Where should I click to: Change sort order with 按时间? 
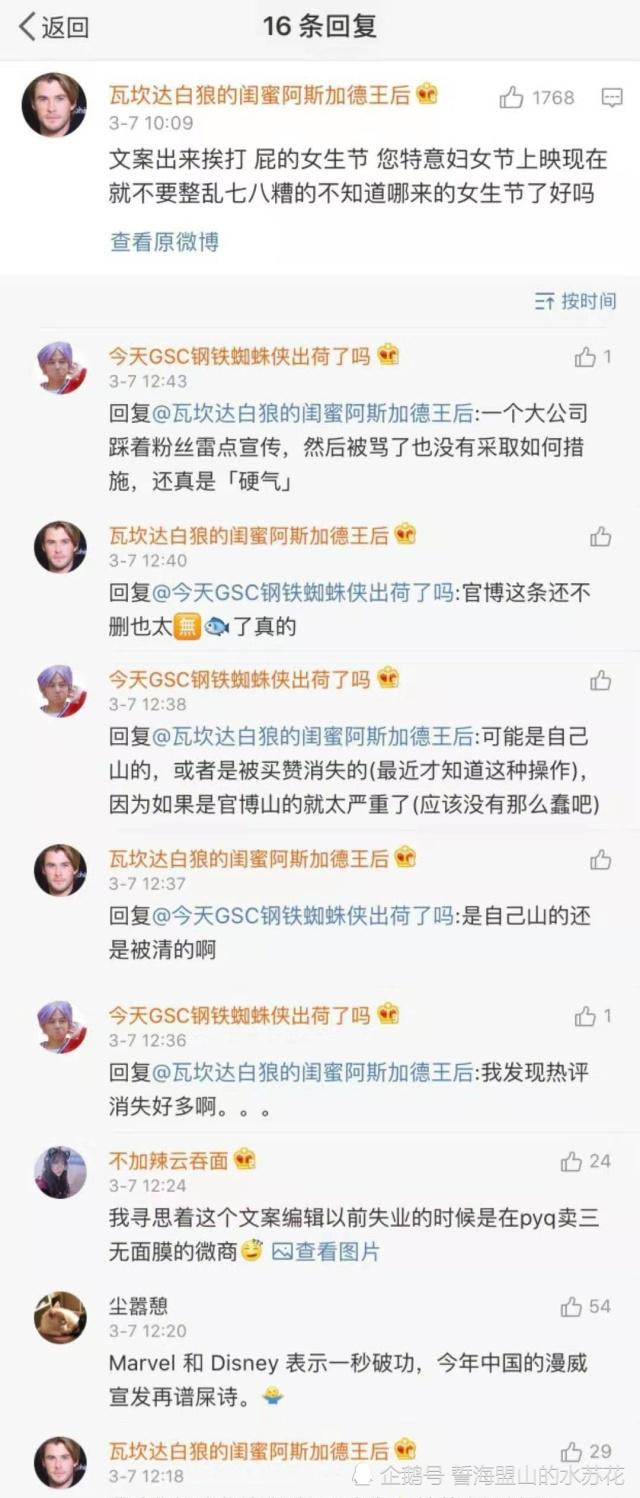click(575, 301)
